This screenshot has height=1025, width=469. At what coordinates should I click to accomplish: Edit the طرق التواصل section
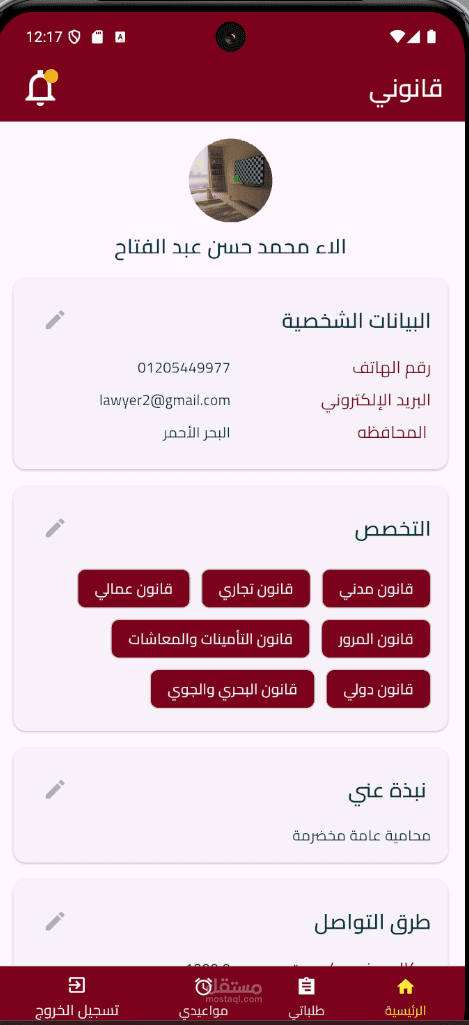56,921
